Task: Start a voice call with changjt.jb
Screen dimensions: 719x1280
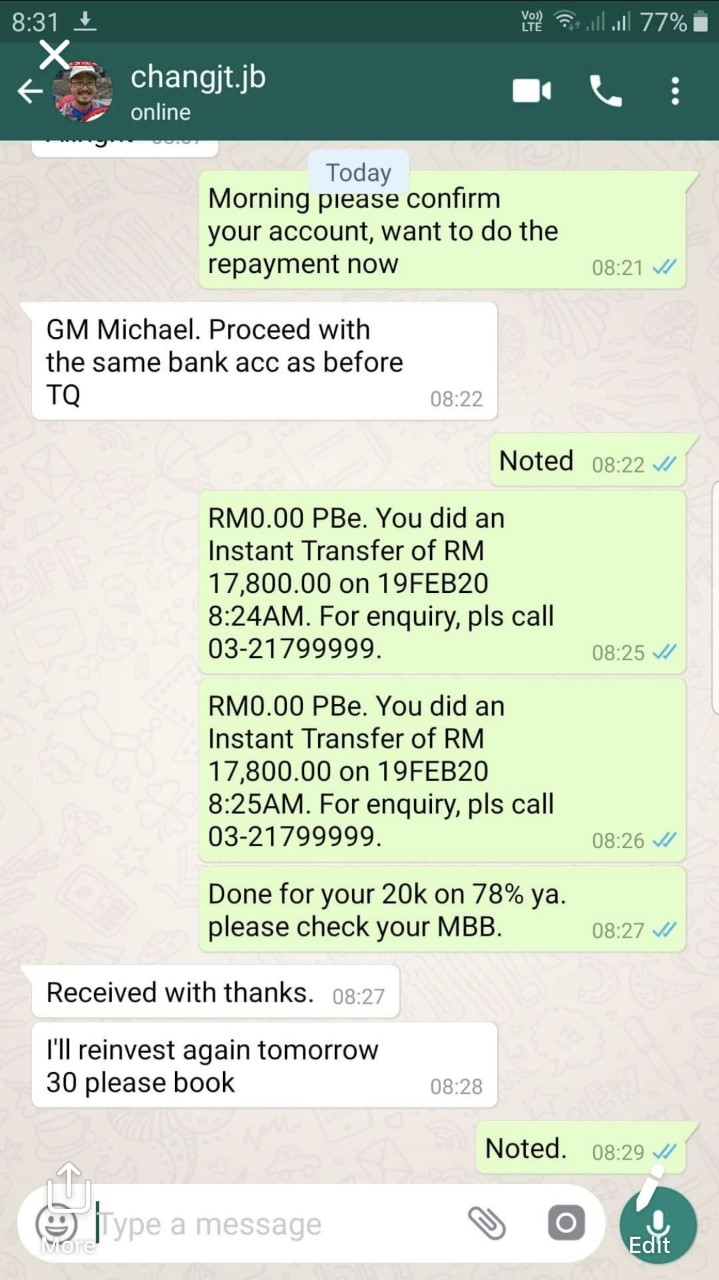Action: [x=605, y=91]
